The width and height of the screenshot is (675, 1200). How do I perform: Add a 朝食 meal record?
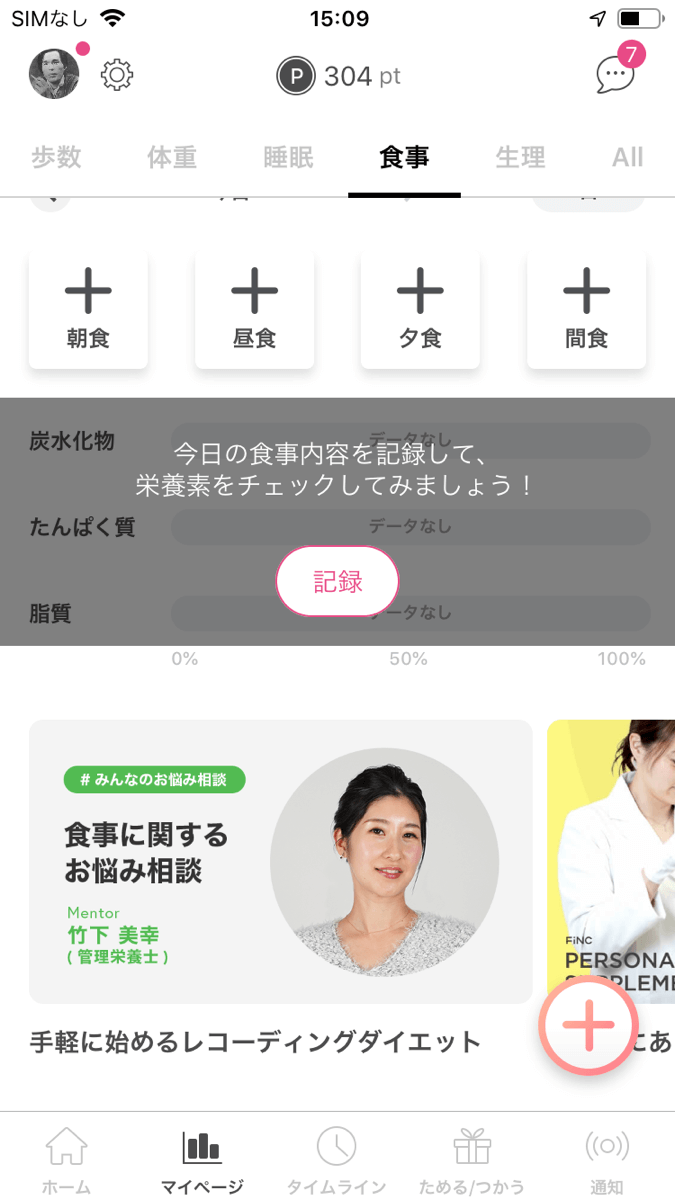[88, 309]
